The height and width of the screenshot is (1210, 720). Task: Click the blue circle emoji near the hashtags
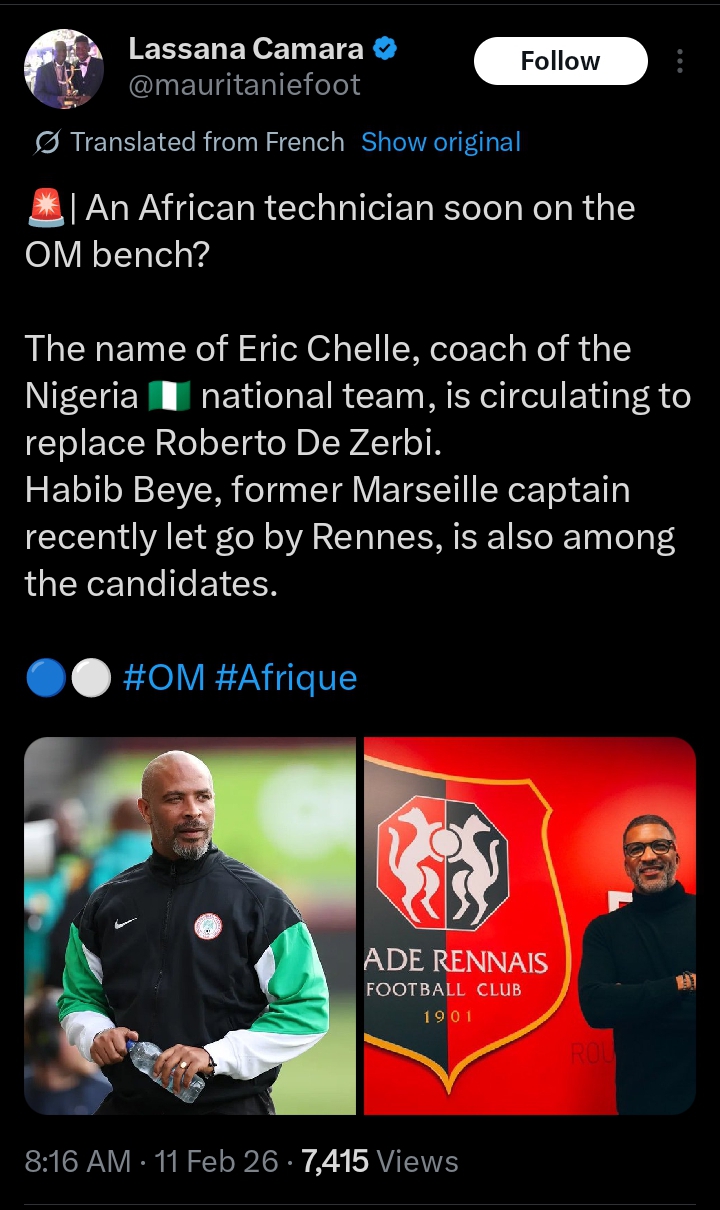[45, 677]
